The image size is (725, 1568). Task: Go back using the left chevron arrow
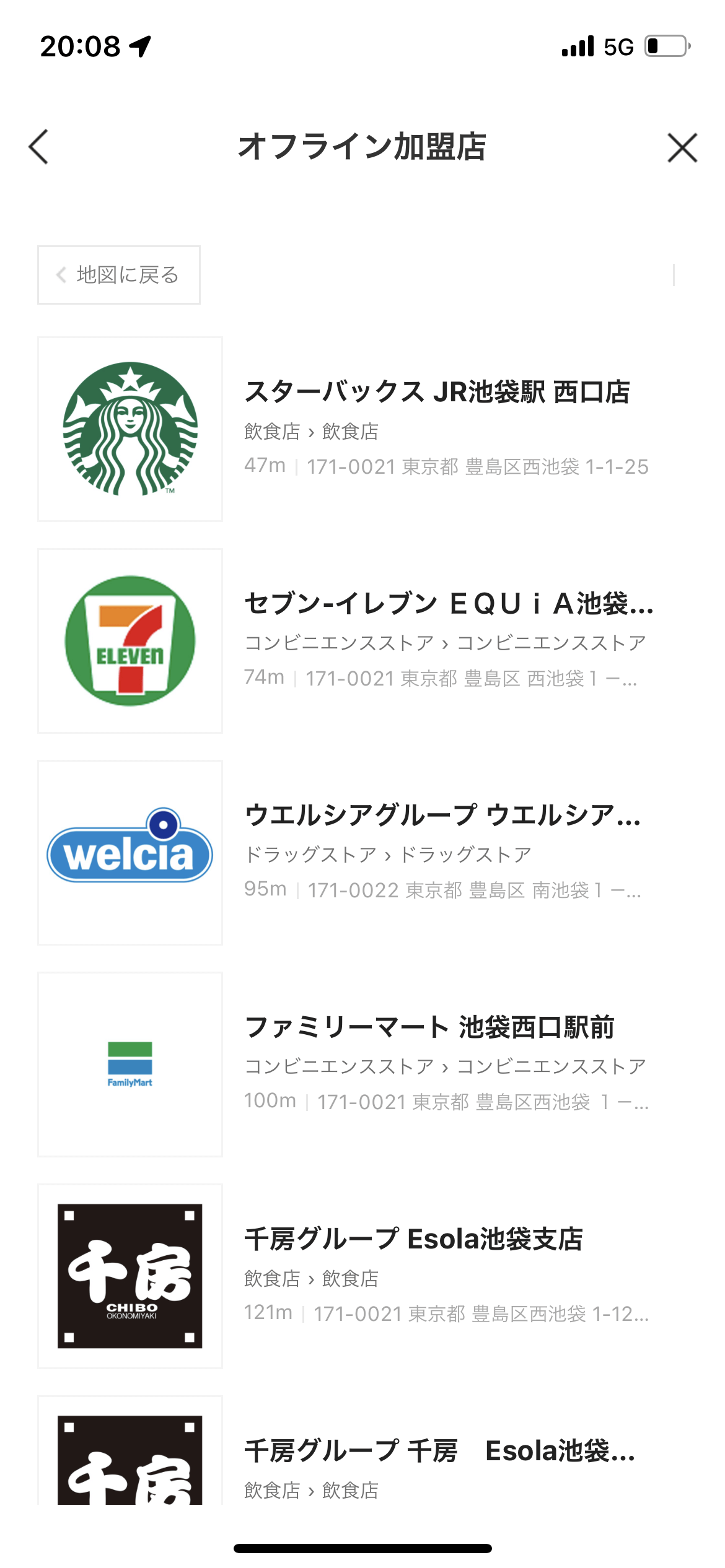click(38, 147)
